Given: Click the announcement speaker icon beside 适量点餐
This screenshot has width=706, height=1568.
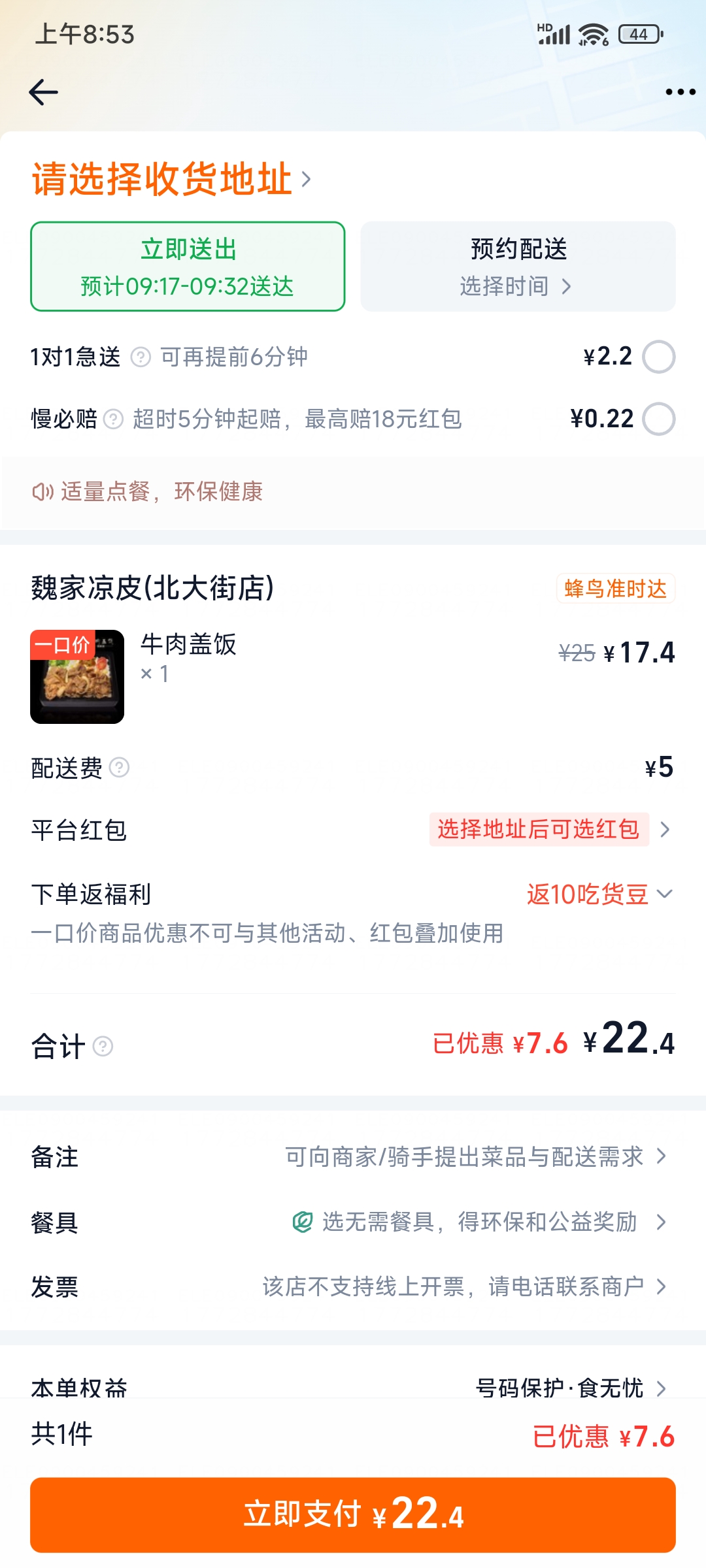Looking at the screenshot, I should pos(42,492).
